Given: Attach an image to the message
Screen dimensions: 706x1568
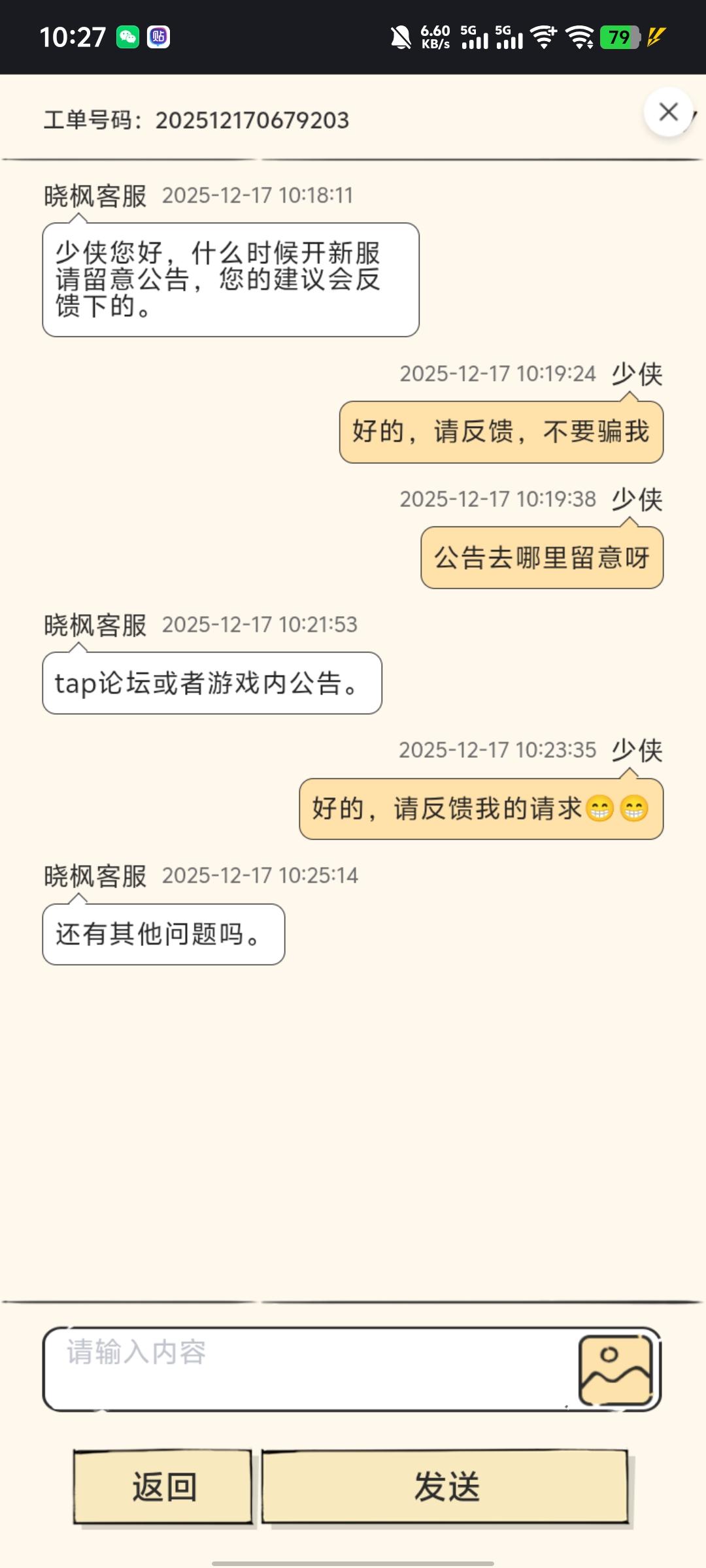Looking at the screenshot, I should 616,1369.
